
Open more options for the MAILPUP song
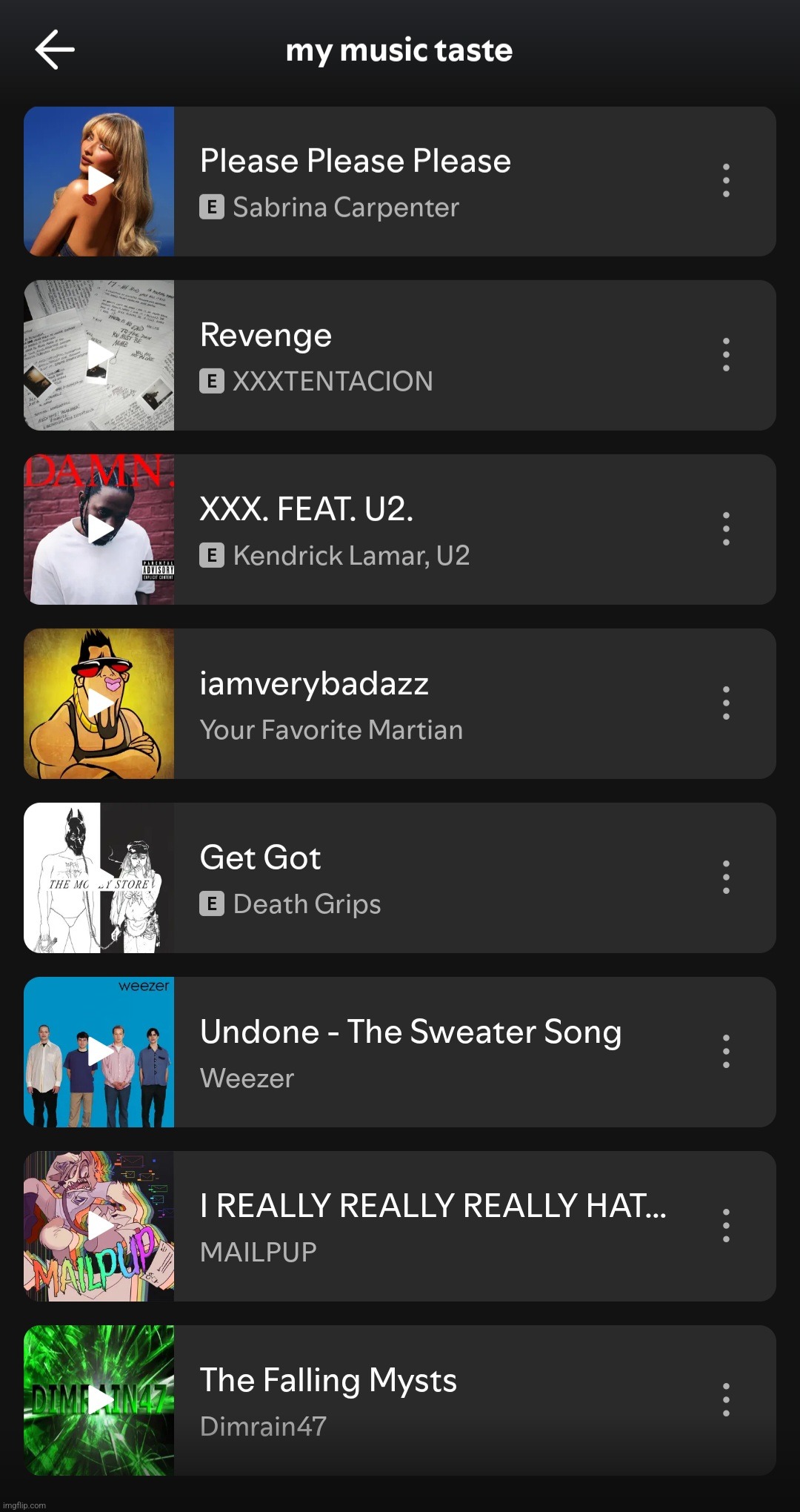(x=726, y=1226)
